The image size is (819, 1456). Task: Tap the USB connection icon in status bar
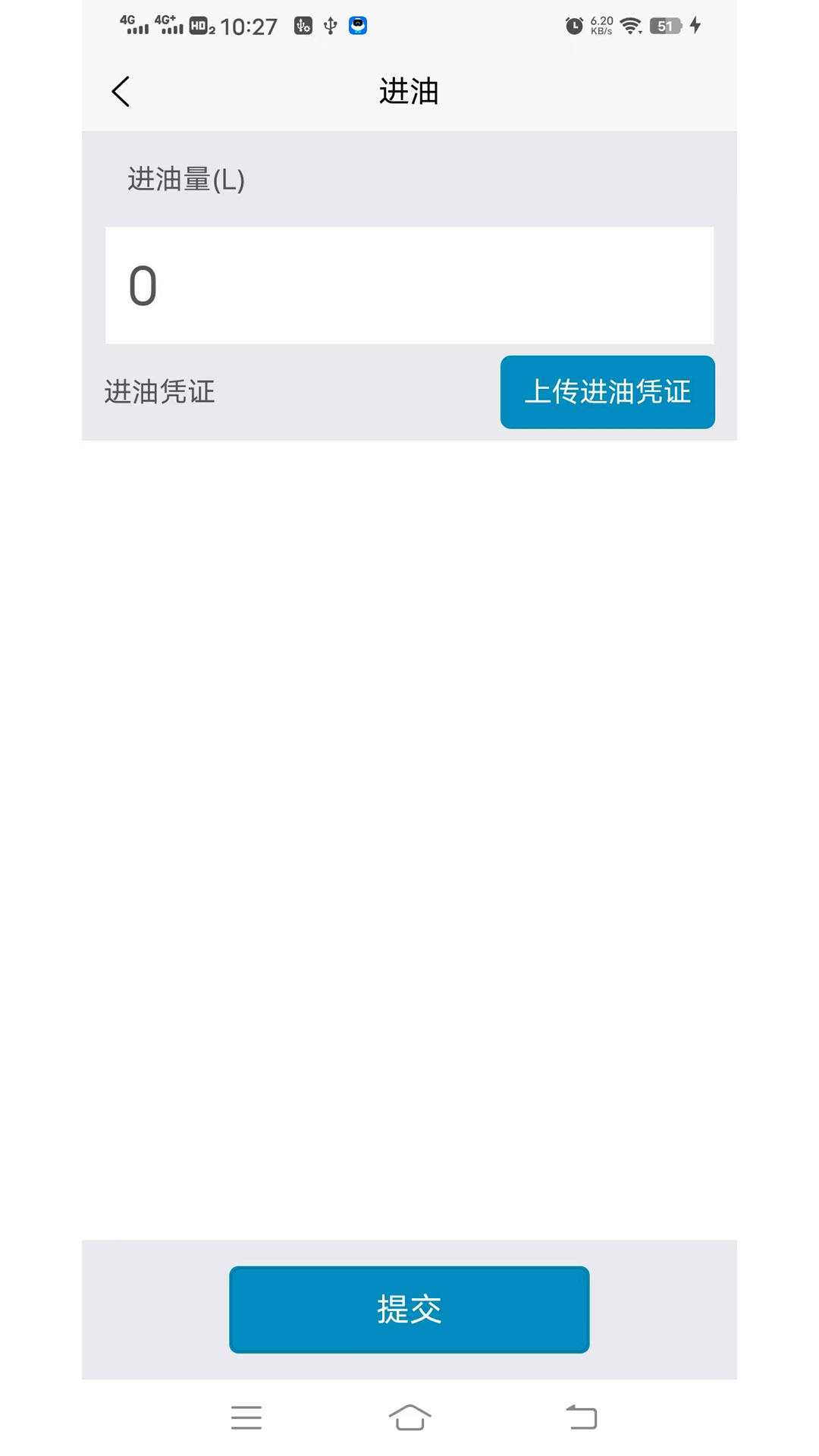click(329, 25)
